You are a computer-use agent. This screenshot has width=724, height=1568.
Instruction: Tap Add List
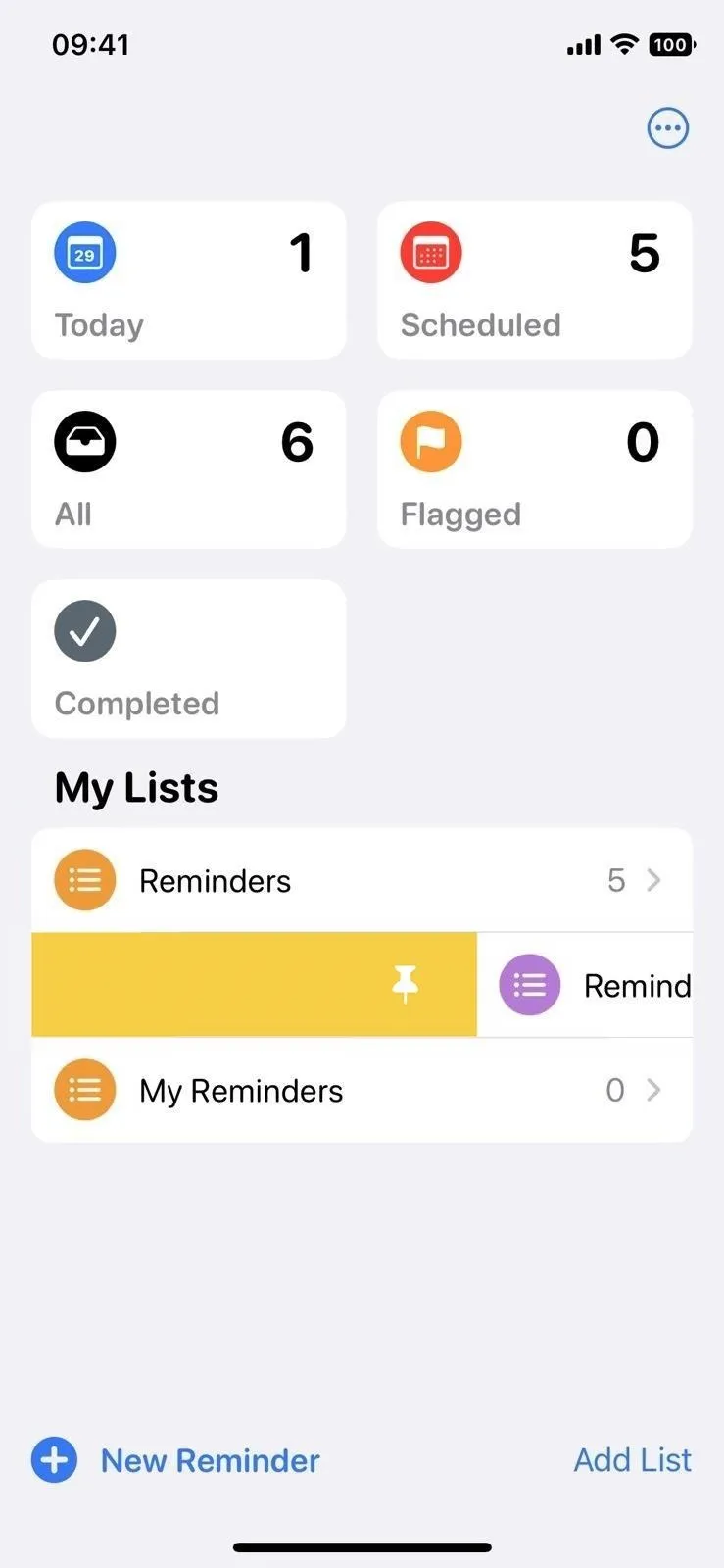(633, 1460)
